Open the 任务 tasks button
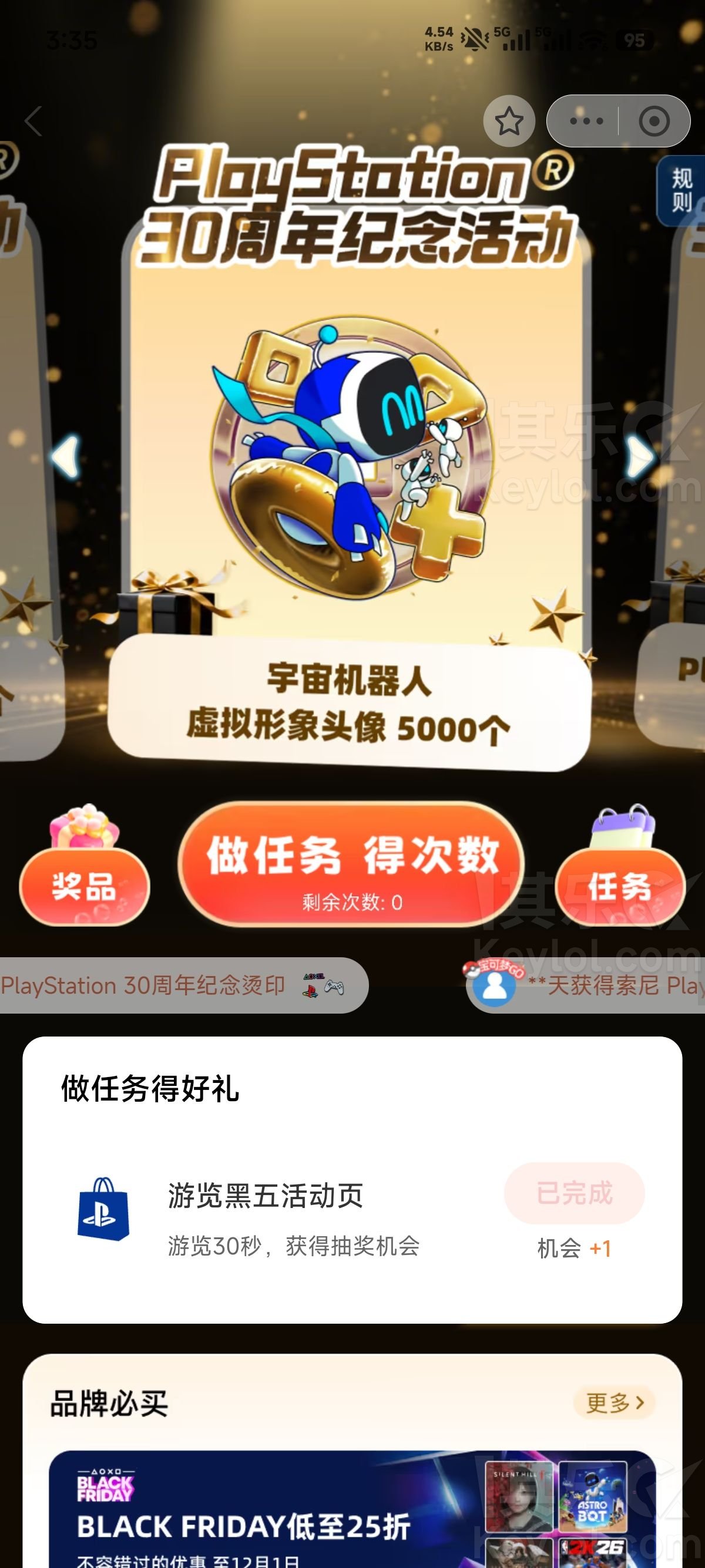 [x=619, y=886]
